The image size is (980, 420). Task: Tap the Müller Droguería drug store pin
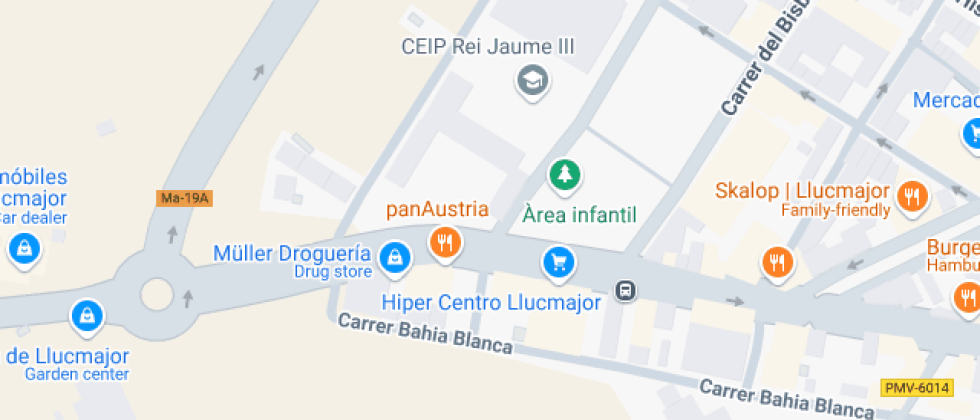(396, 256)
